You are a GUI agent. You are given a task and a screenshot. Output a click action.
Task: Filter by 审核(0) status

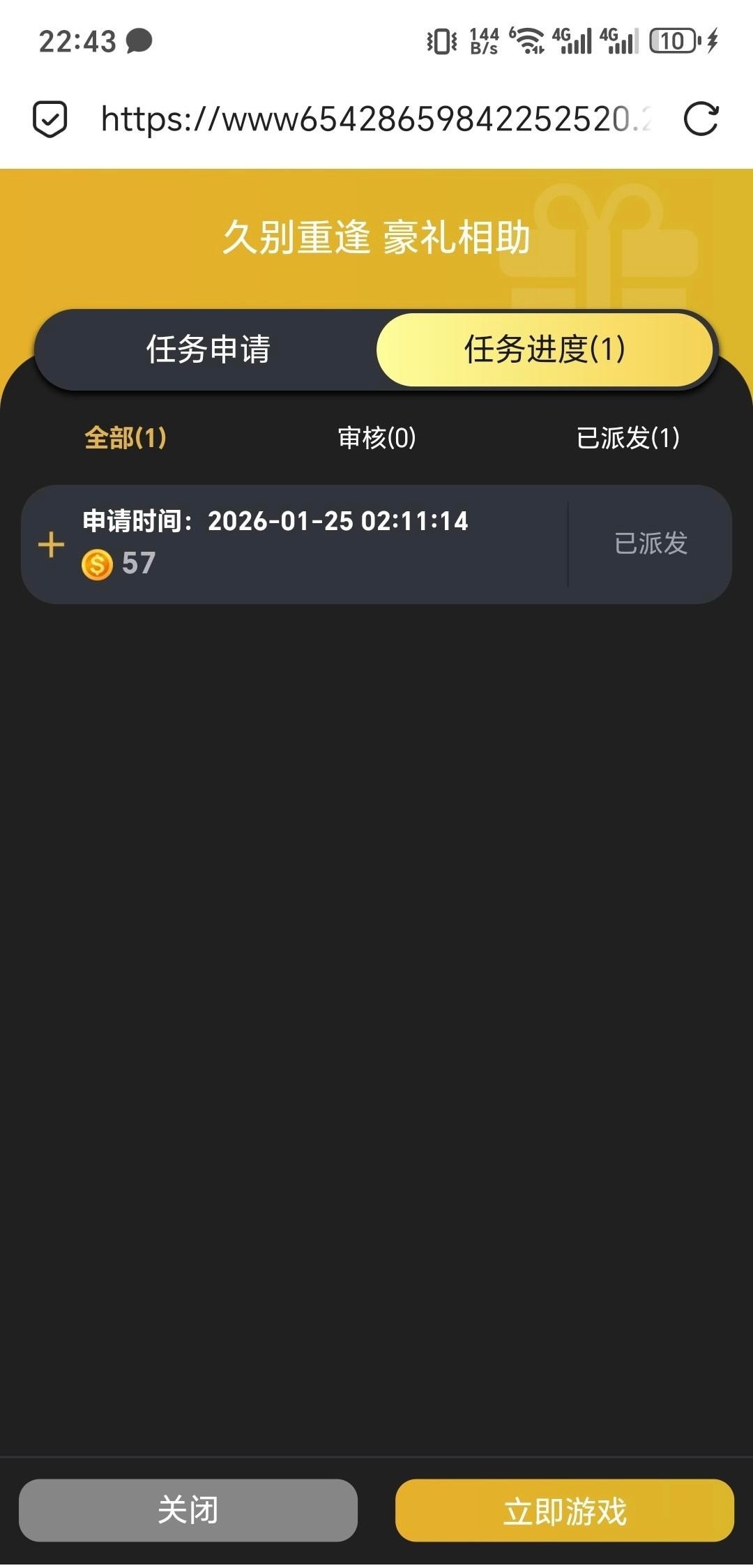click(376, 438)
